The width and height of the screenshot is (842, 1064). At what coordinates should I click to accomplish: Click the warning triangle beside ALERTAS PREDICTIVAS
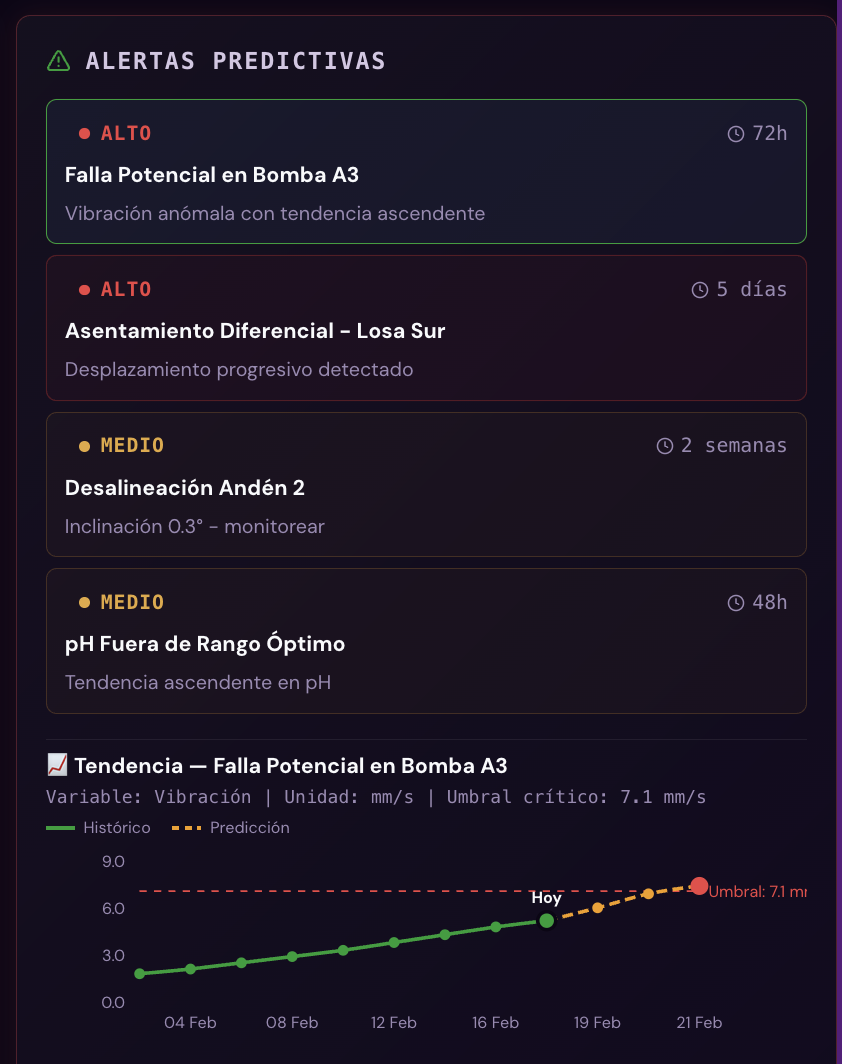pyautogui.click(x=59, y=60)
